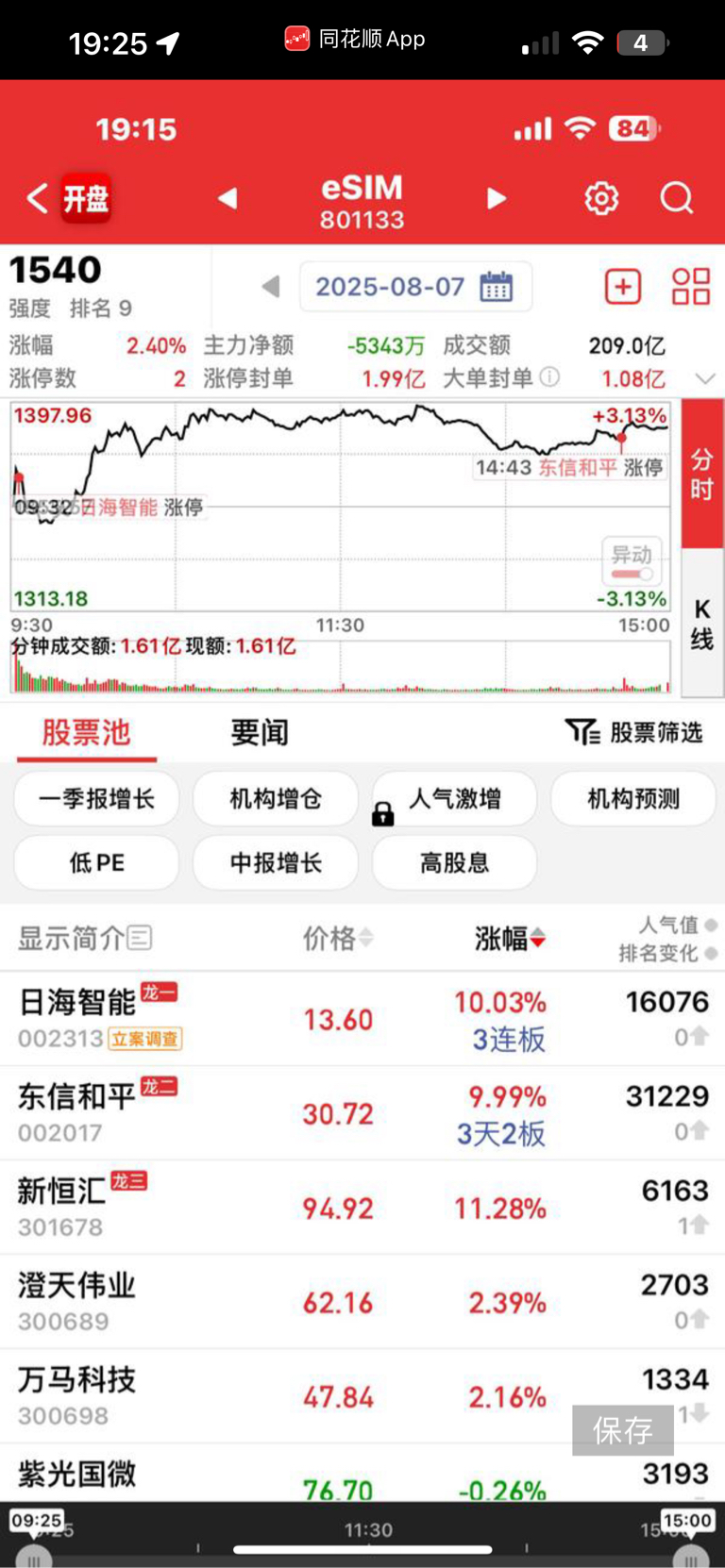Screen dimensions: 725x1568
Task: Switch to the 要闻 tab
Action: pyautogui.click(x=260, y=733)
